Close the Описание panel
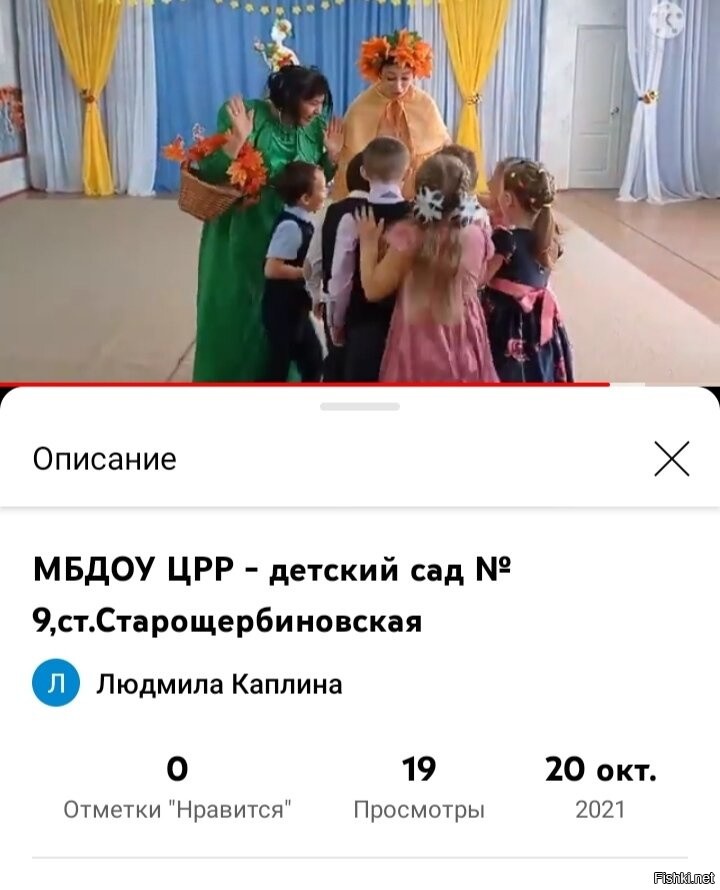Image resolution: width=720 pixels, height=890 pixels. point(671,459)
